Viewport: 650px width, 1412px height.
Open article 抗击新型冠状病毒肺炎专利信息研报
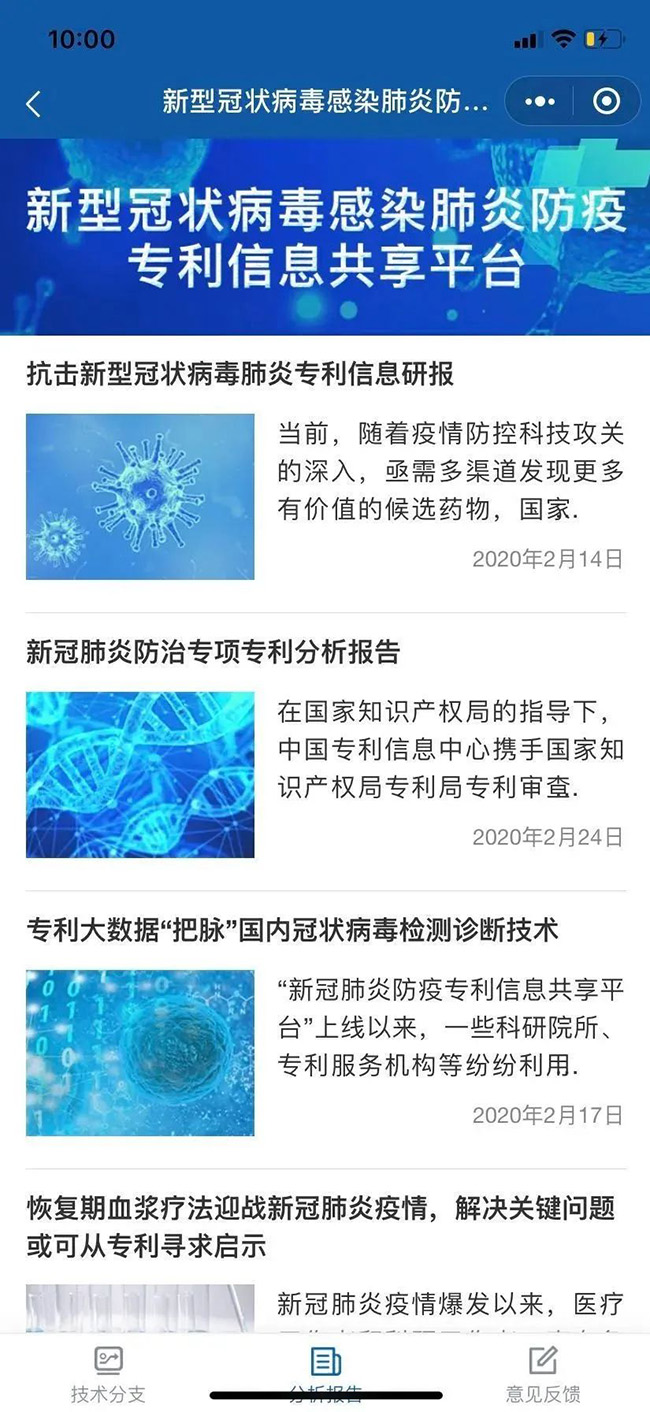240,374
